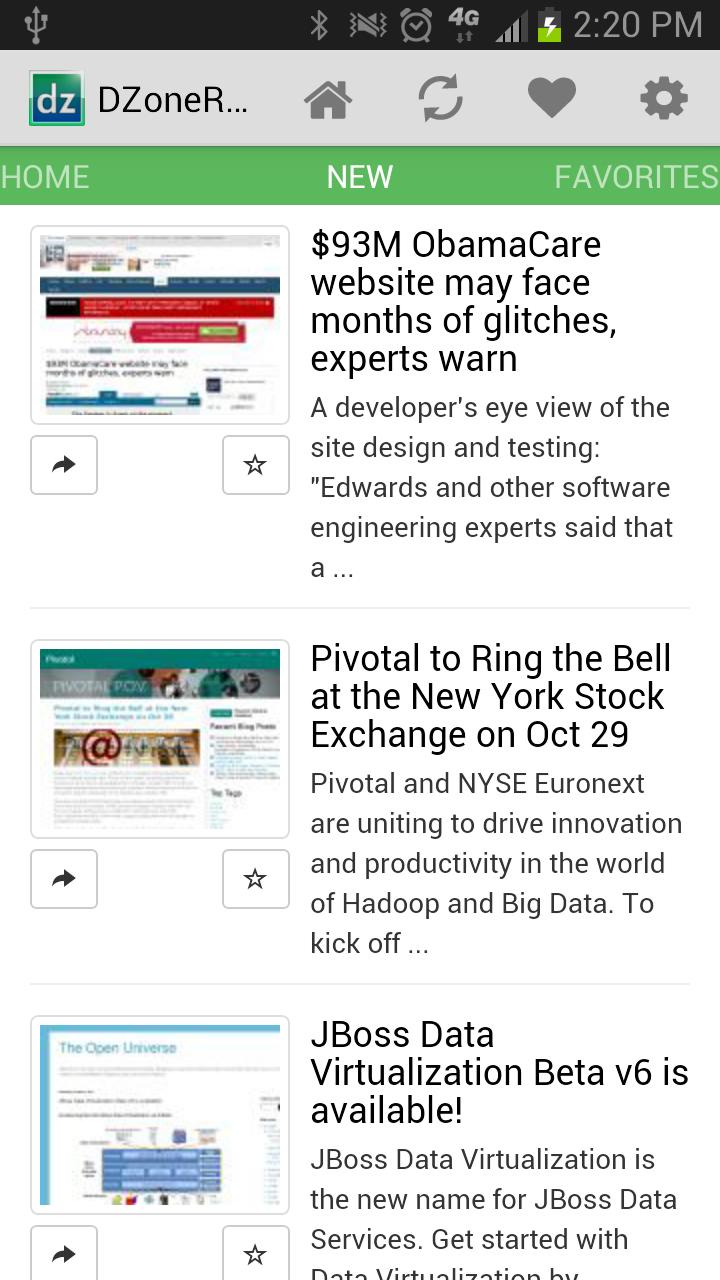
Task: Tap the DZone logo
Action: [57, 97]
